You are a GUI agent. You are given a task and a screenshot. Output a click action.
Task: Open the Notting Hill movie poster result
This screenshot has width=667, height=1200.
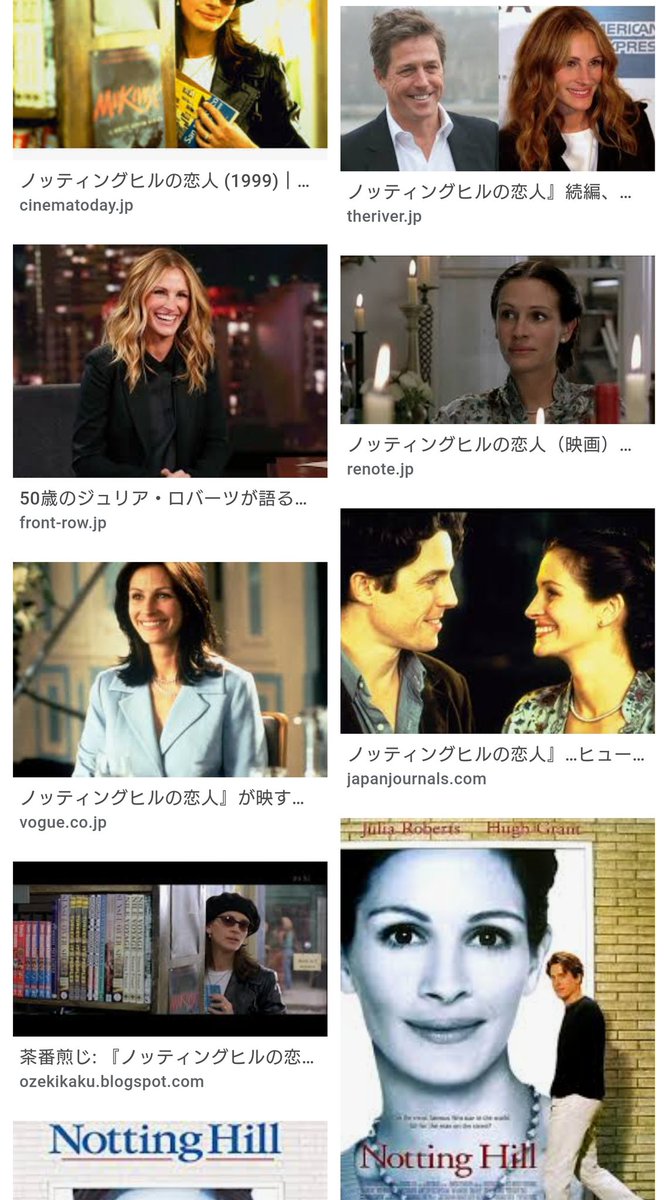pyautogui.click(x=497, y=1010)
